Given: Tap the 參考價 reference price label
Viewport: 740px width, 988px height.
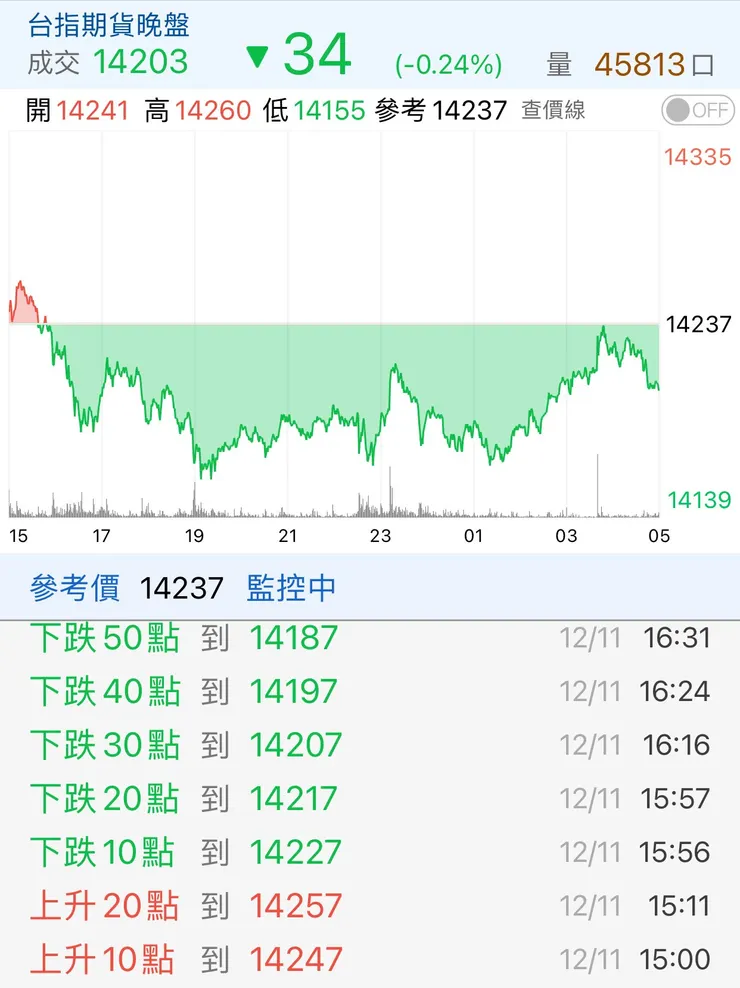Looking at the screenshot, I should point(73,589).
